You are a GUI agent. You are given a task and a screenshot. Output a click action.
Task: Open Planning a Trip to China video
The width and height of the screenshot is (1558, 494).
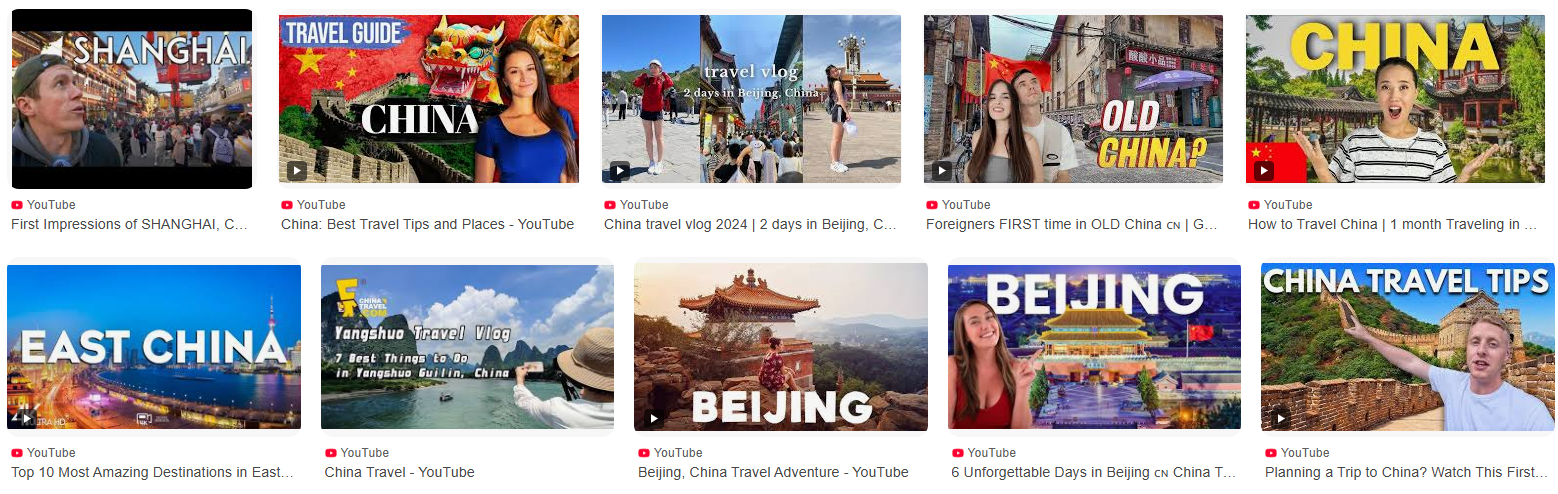pyautogui.click(x=1407, y=347)
